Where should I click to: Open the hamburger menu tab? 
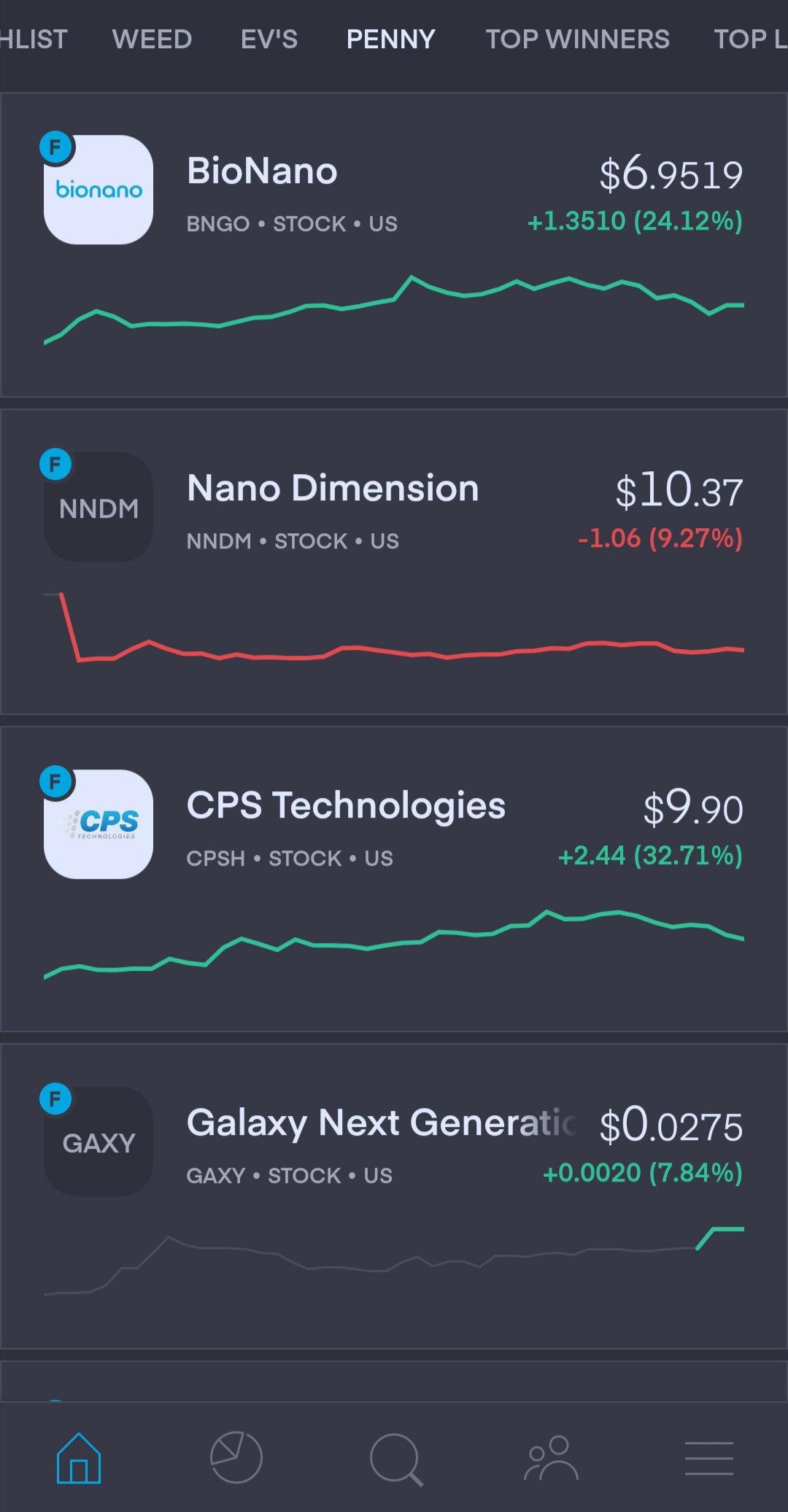point(708,1458)
